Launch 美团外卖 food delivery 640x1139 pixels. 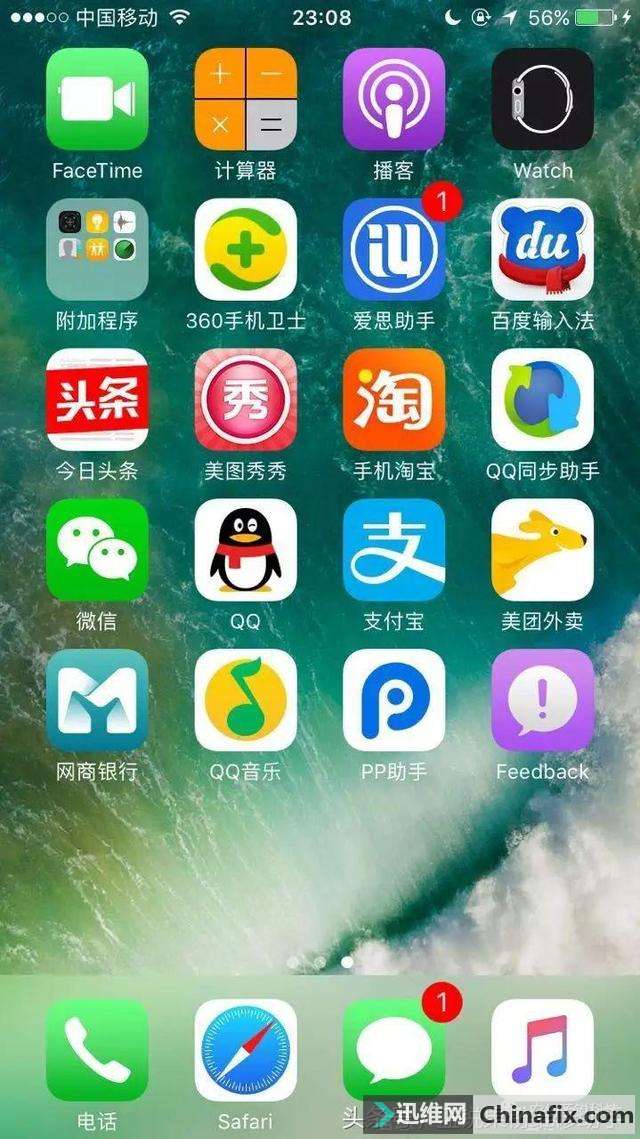pos(542,549)
